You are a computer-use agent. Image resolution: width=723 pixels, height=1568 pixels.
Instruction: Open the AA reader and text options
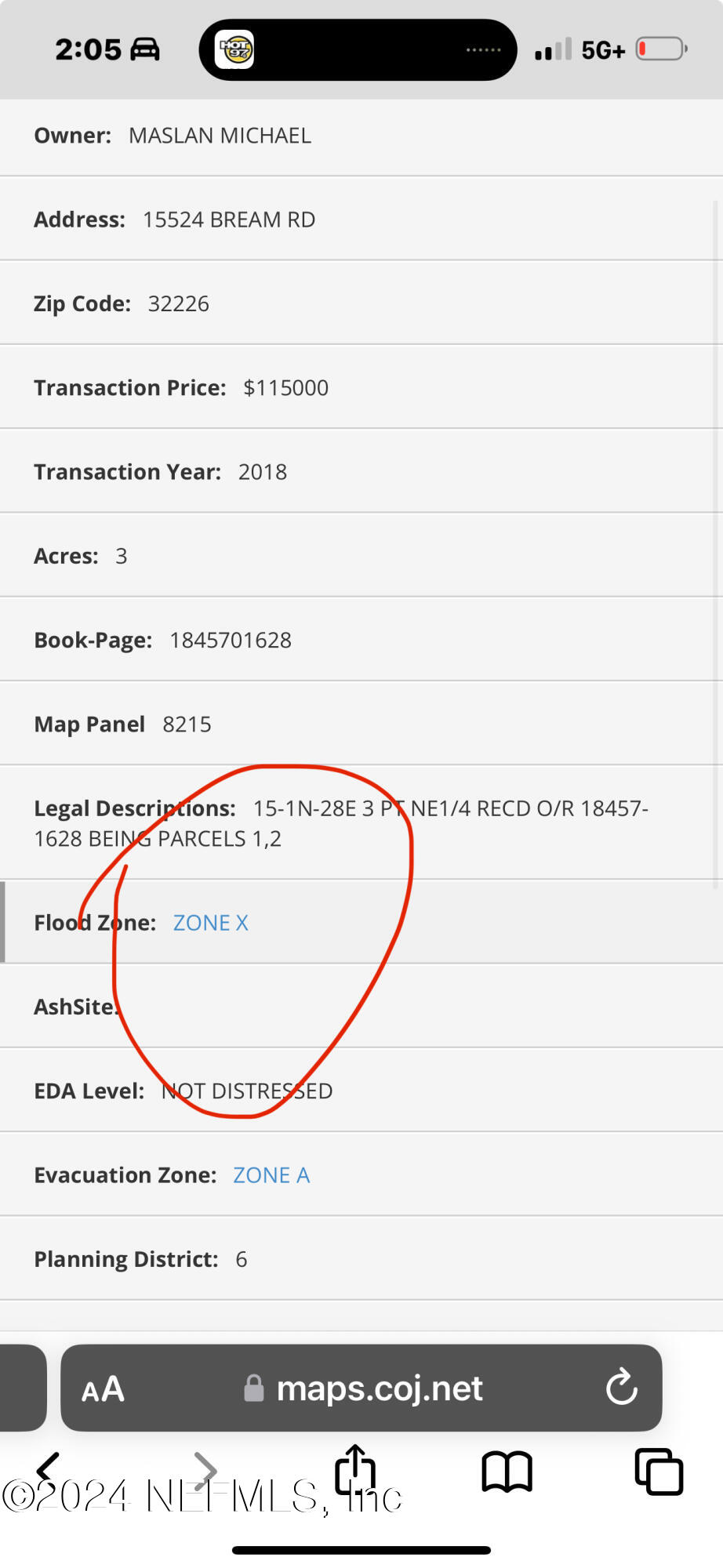coord(103,1389)
